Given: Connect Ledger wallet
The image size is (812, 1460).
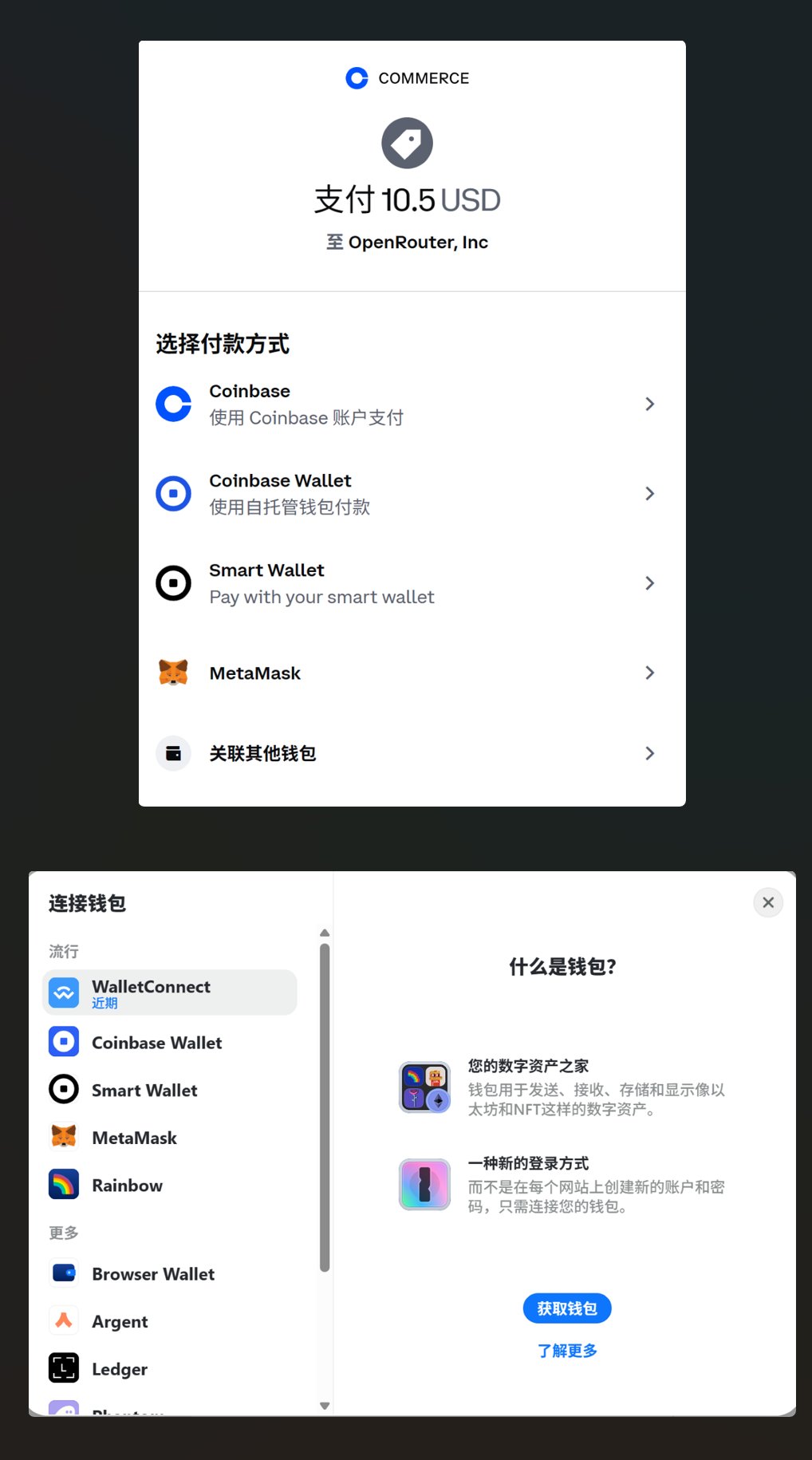Looking at the screenshot, I should click(x=120, y=1369).
